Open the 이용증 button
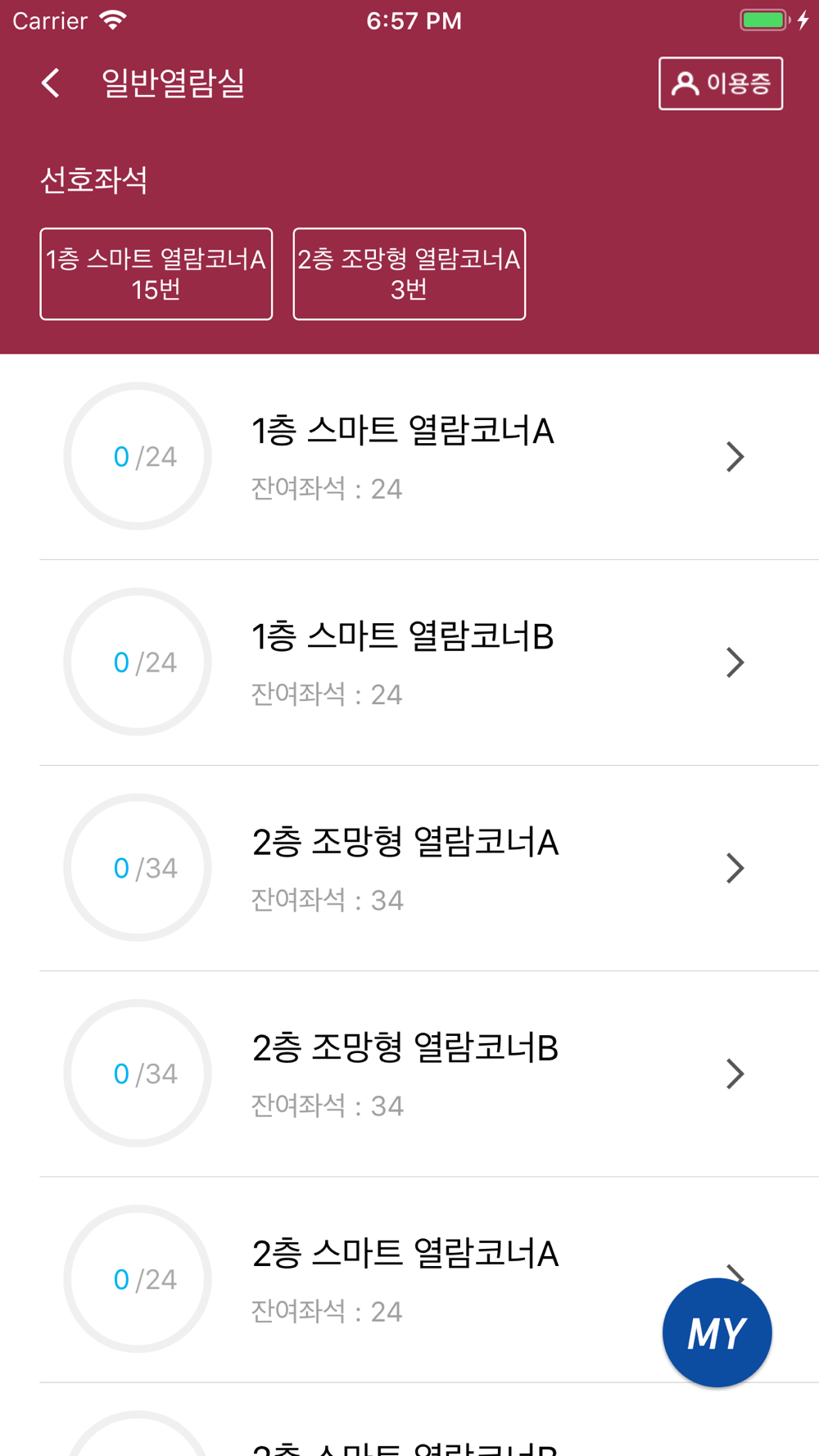The width and height of the screenshot is (819, 1456). point(721,84)
